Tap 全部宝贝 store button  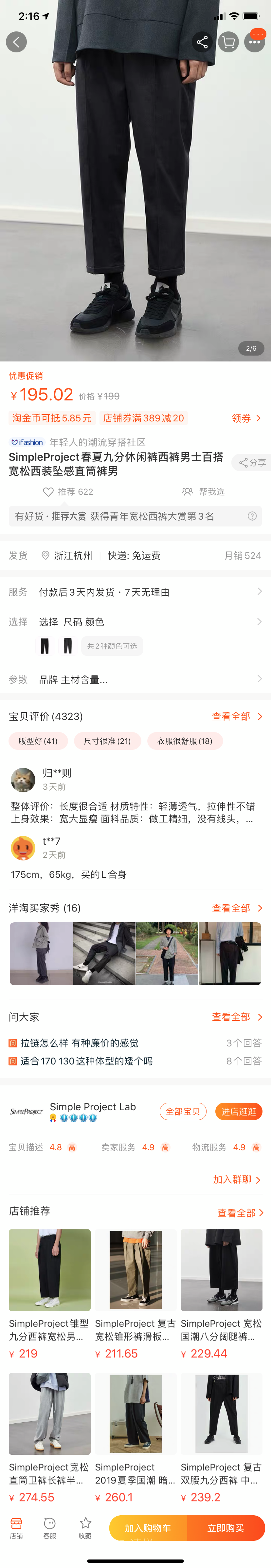183,1112
